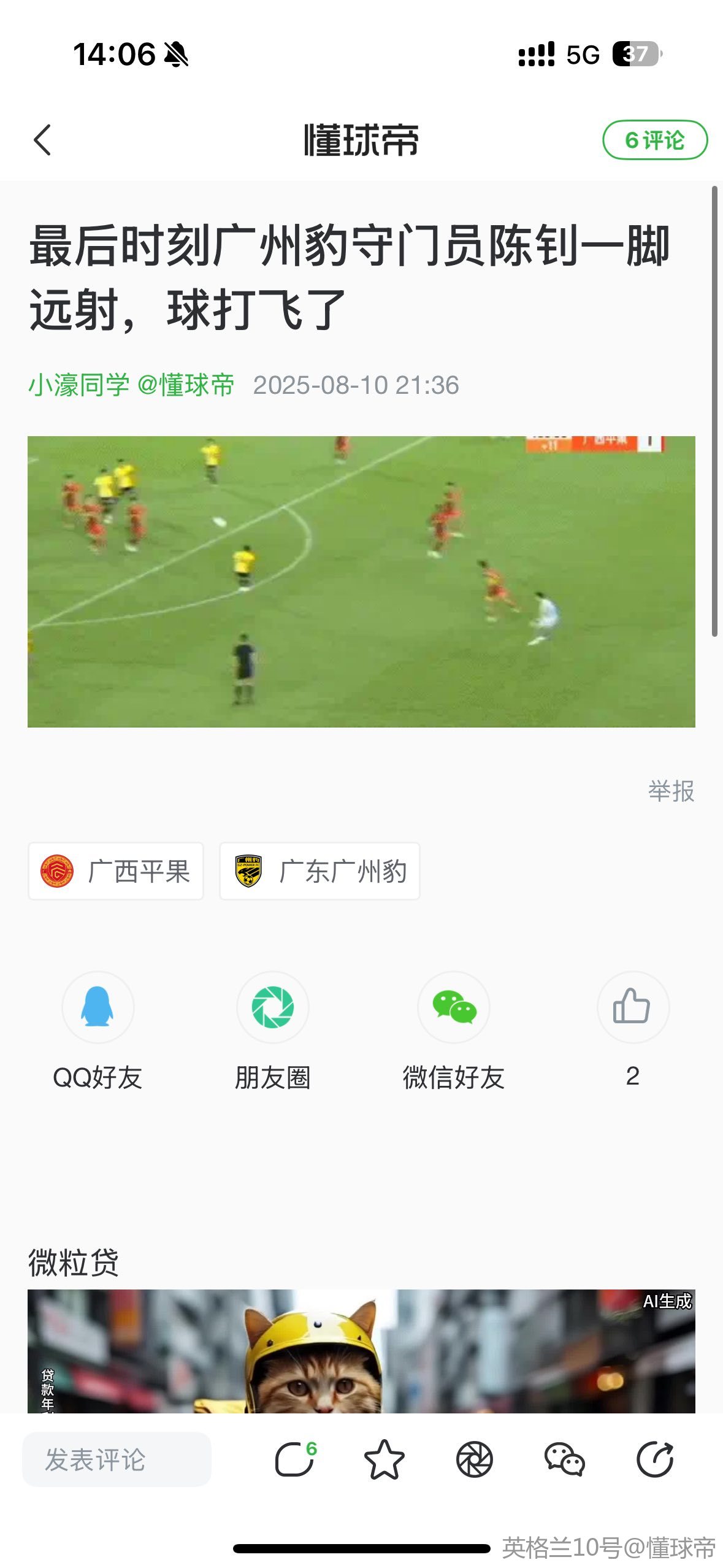Report this post via 举报
Image resolution: width=723 pixels, height=1568 pixels.
tap(671, 791)
